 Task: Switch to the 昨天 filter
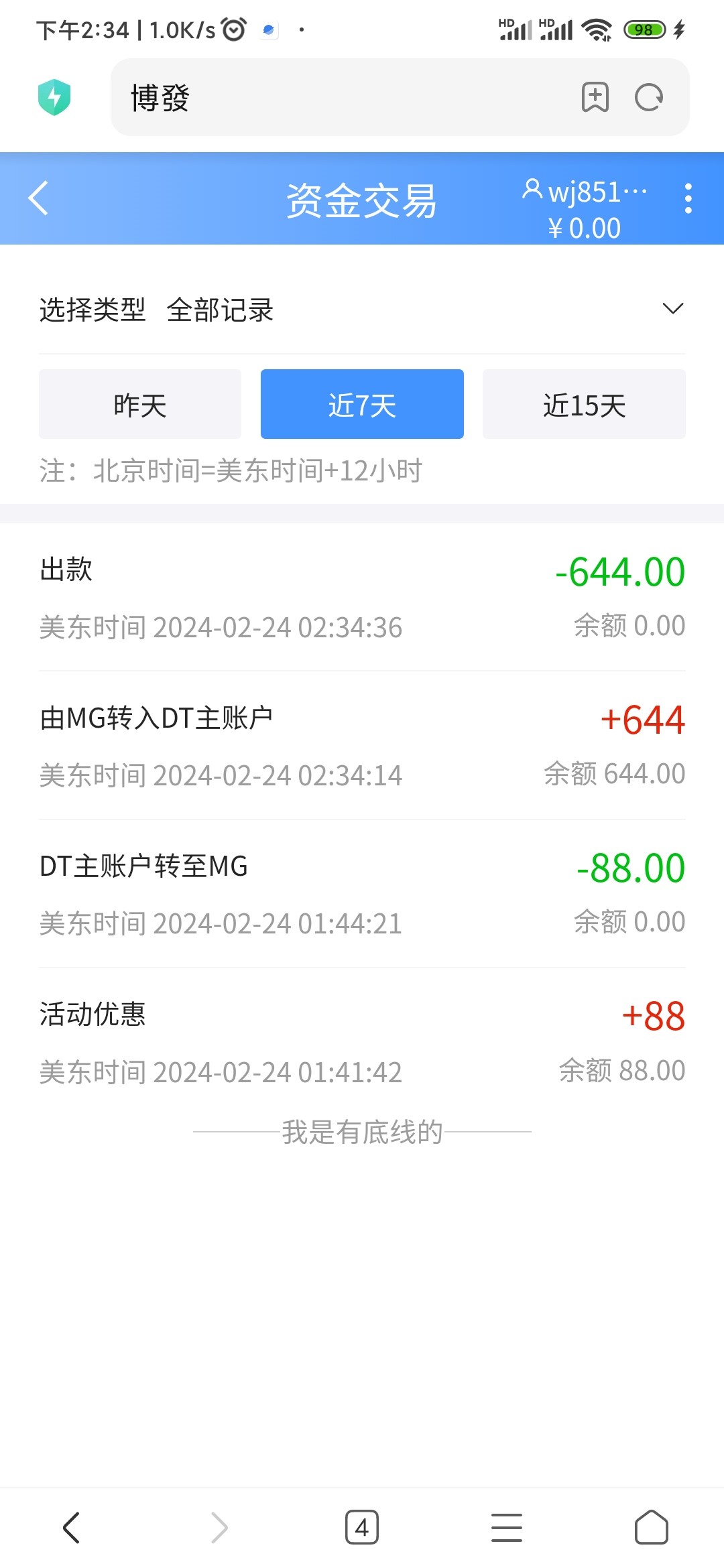point(139,403)
